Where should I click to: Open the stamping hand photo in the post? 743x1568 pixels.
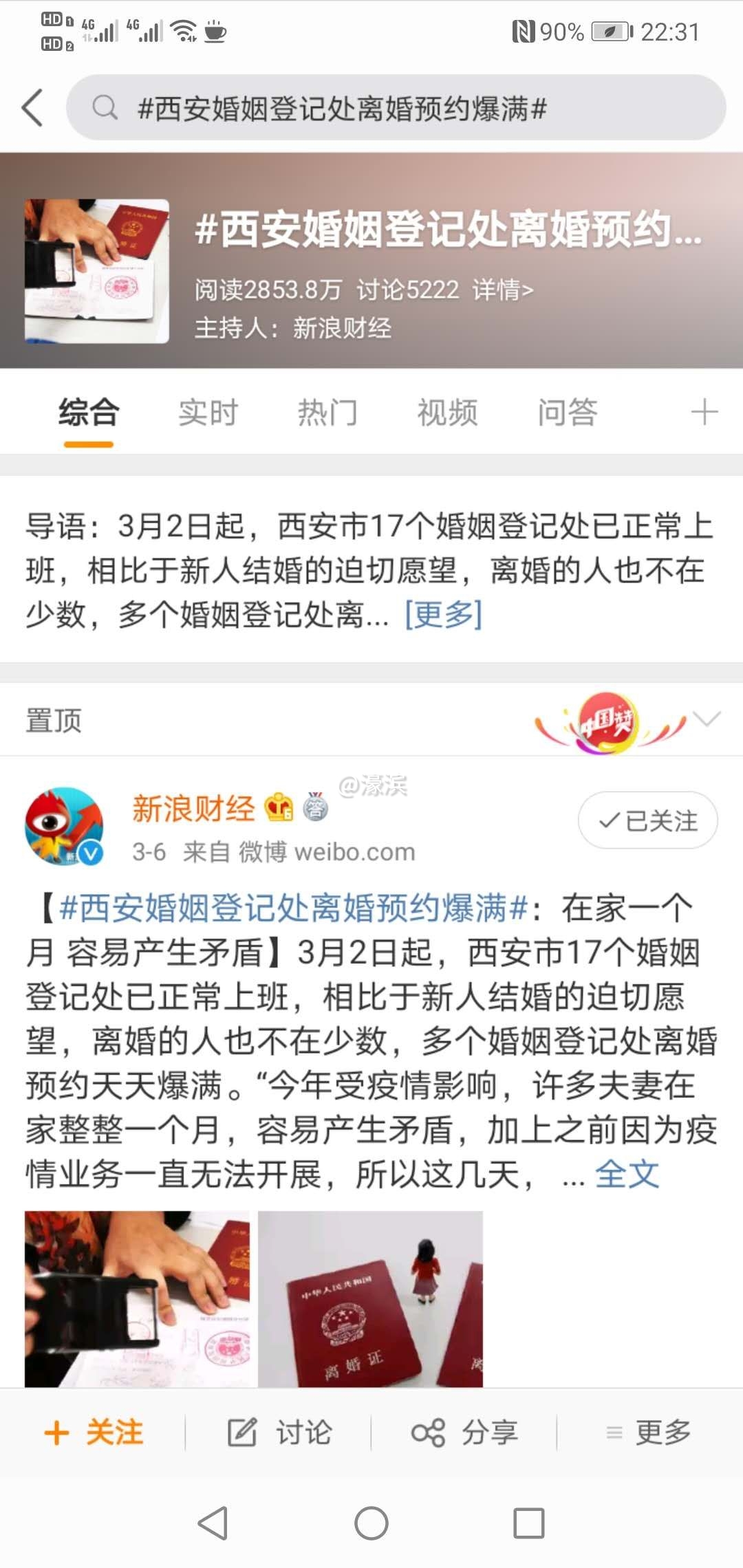click(137, 1298)
